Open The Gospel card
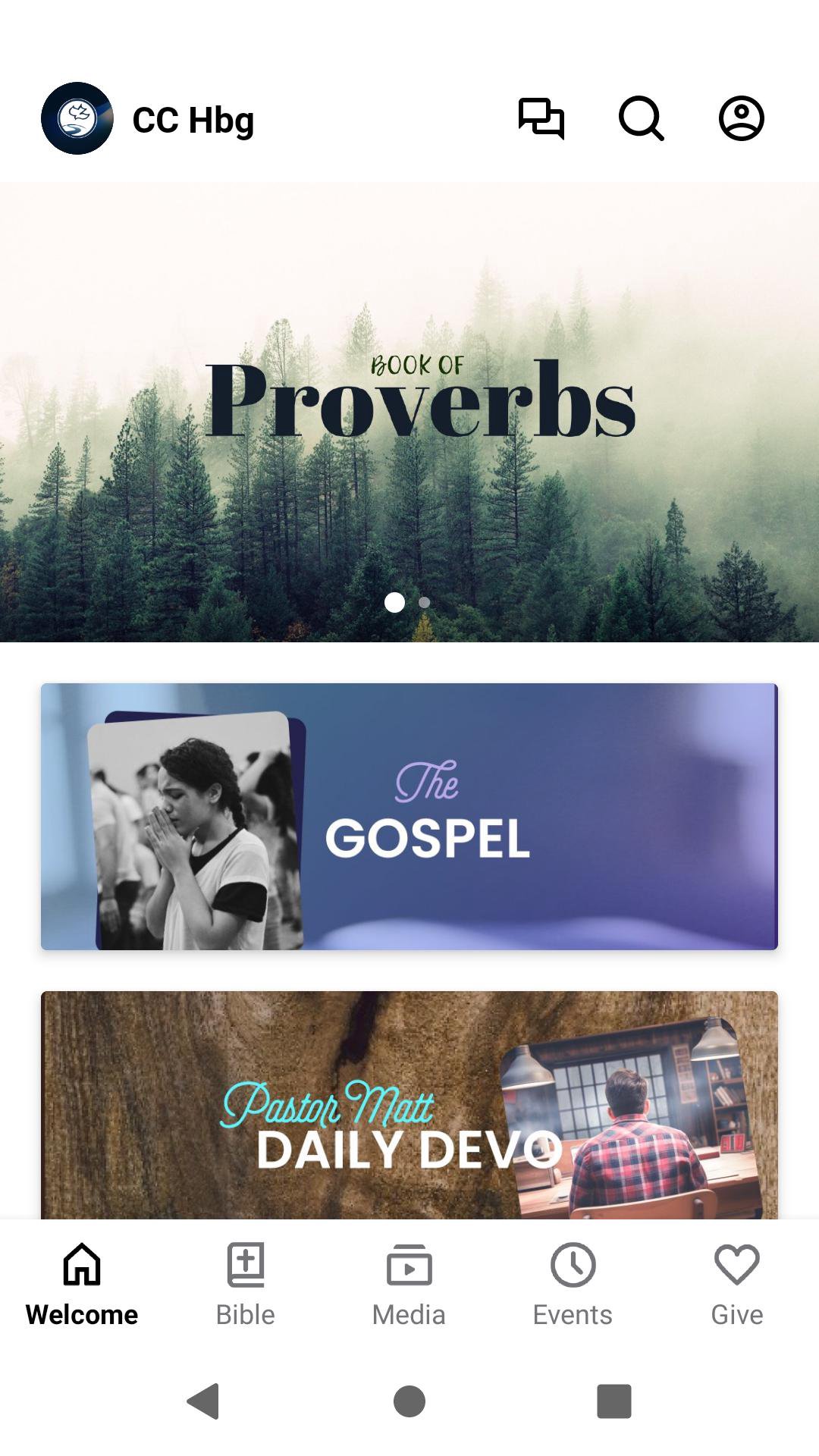819x1456 pixels. point(409,817)
